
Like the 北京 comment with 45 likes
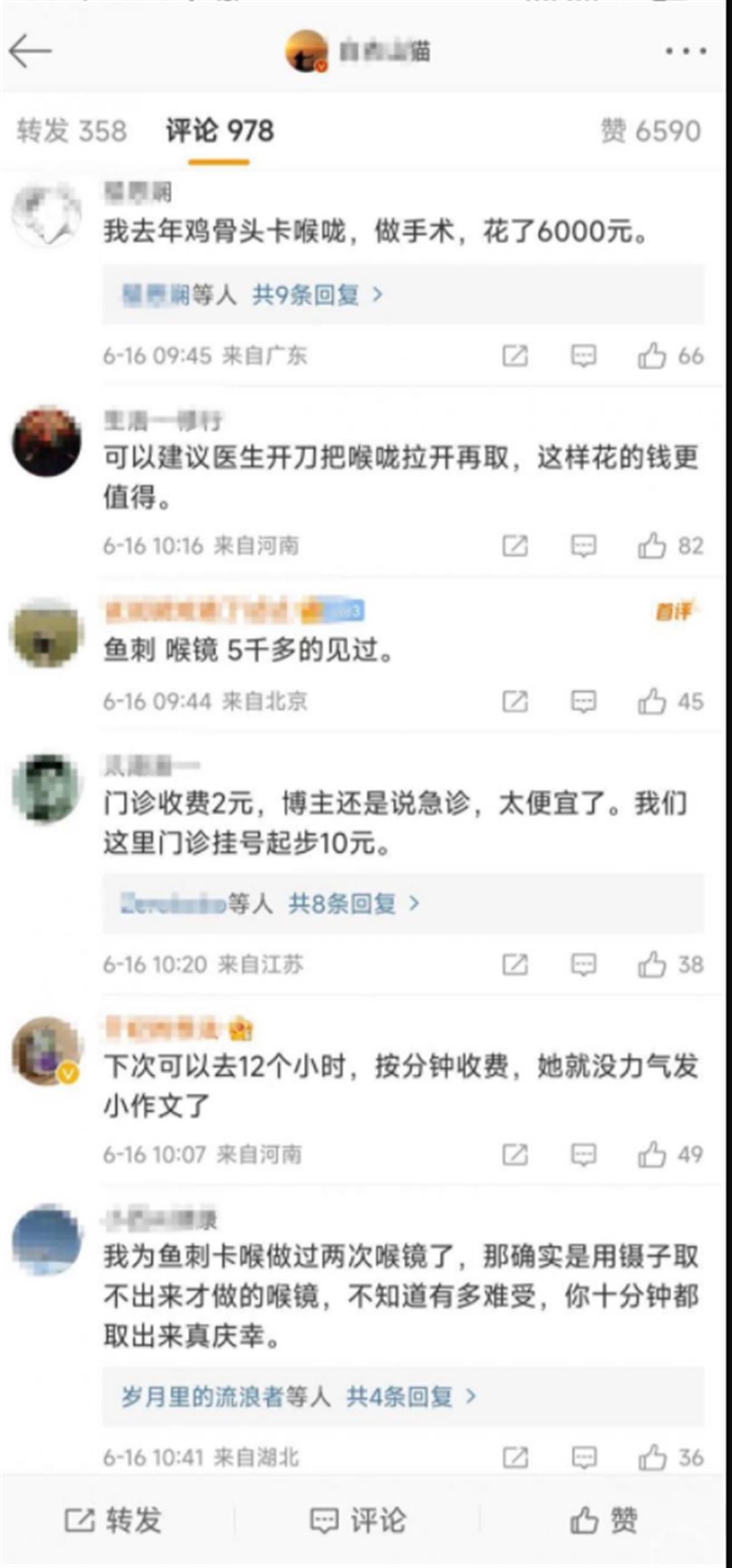(x=651, y=702)
